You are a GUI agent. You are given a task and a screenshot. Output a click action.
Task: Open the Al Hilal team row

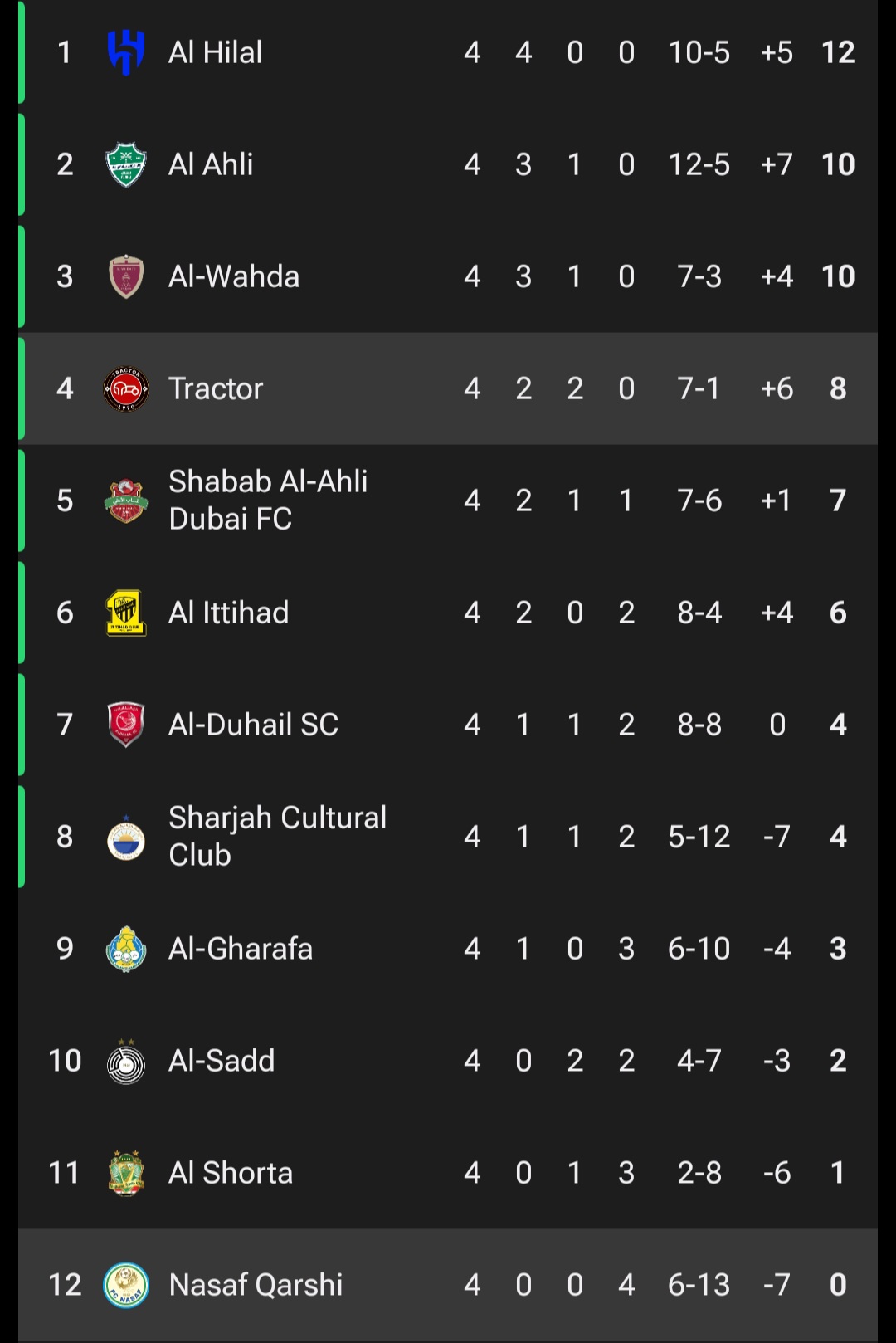(216, 52)
